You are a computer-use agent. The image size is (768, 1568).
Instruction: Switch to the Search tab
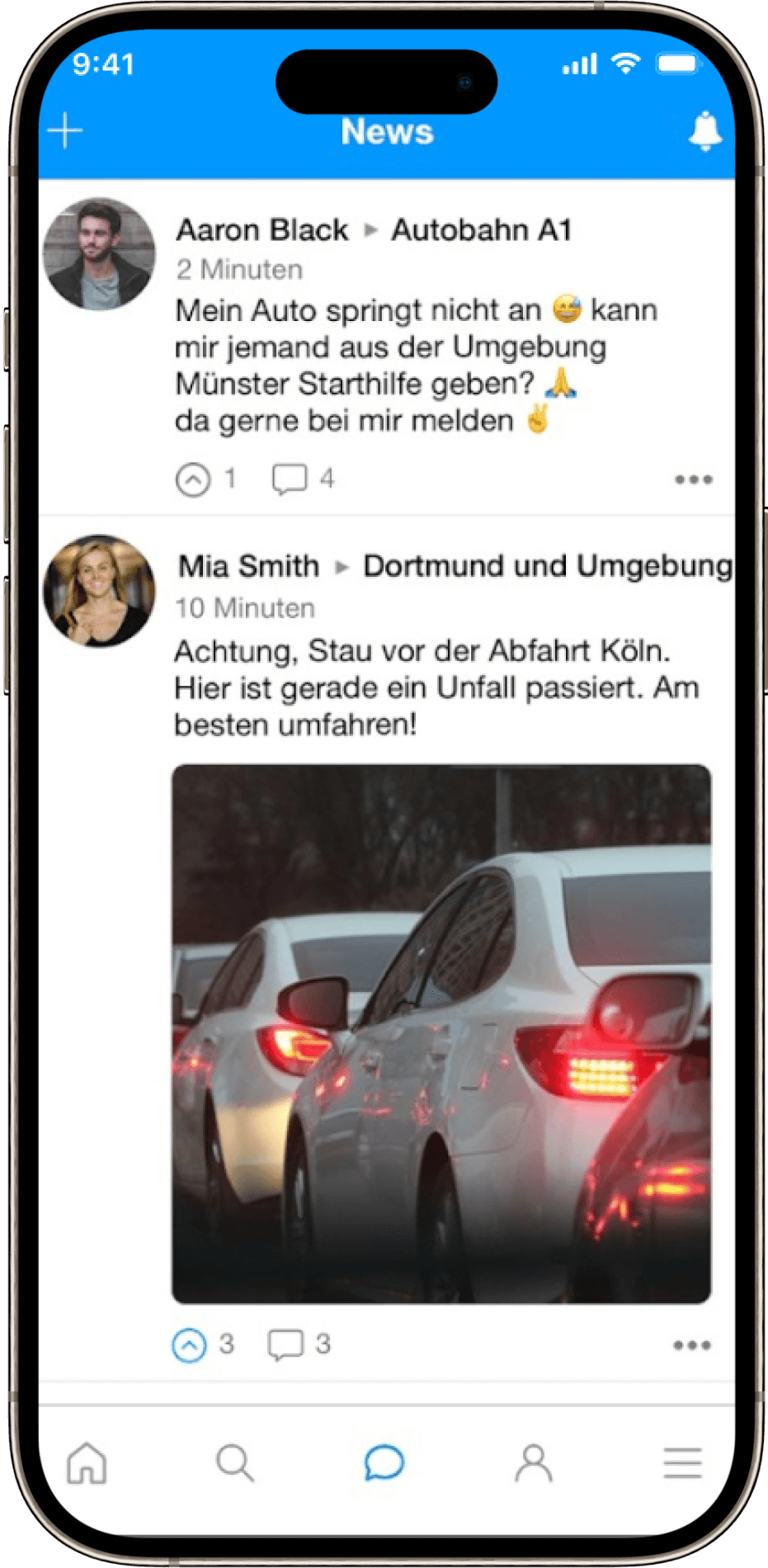tap(235, 1463)
